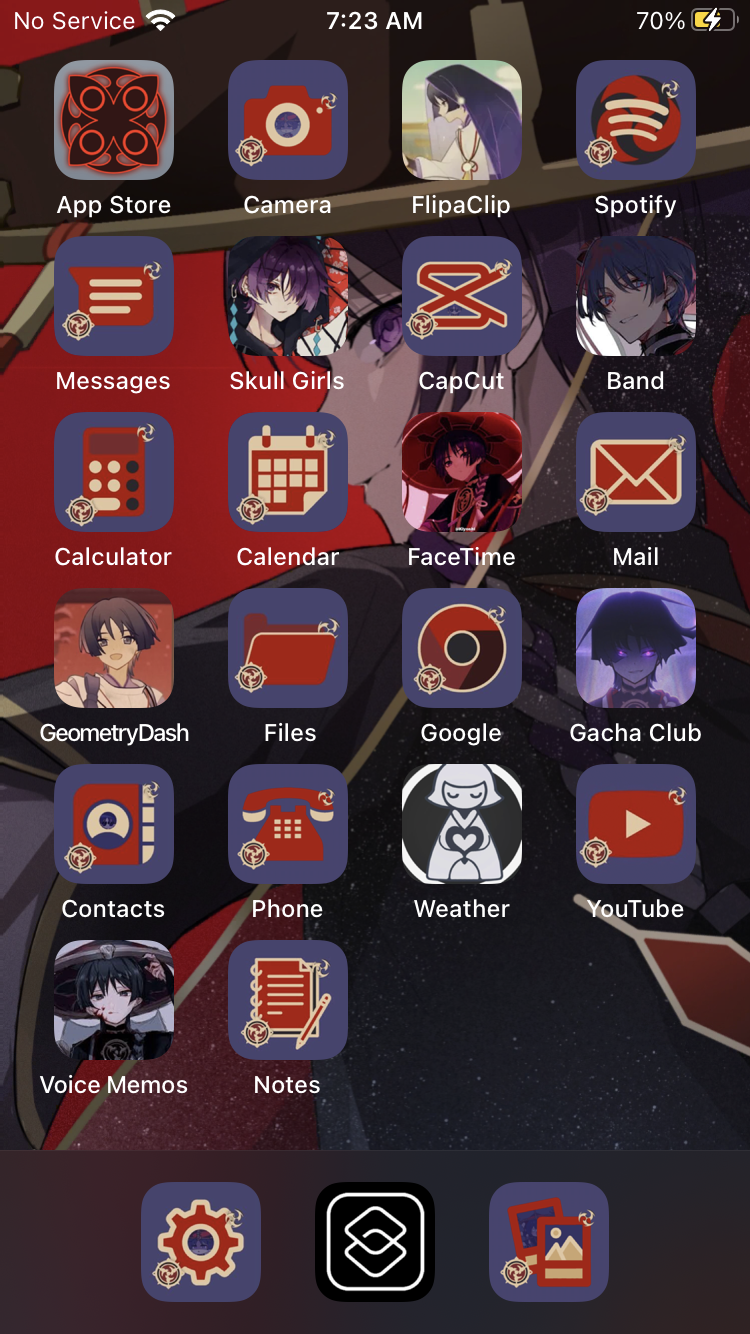Open the Notes app
Screen dimensions: 750x1334
(x=287, y=999)
